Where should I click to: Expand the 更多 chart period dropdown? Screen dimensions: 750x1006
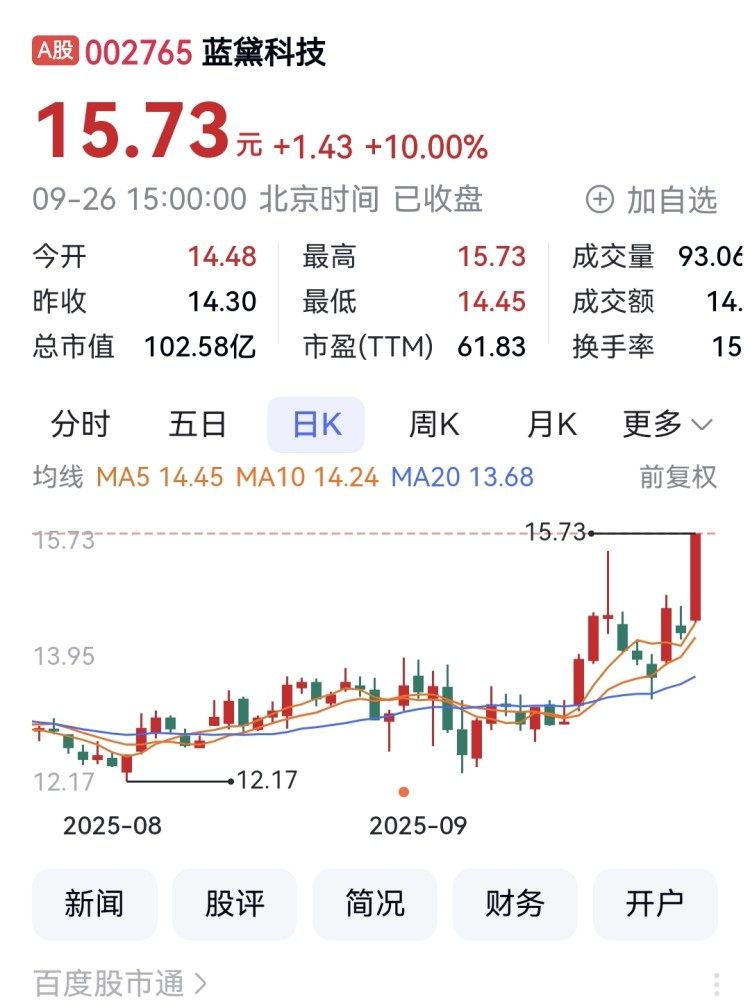(668, 425)
